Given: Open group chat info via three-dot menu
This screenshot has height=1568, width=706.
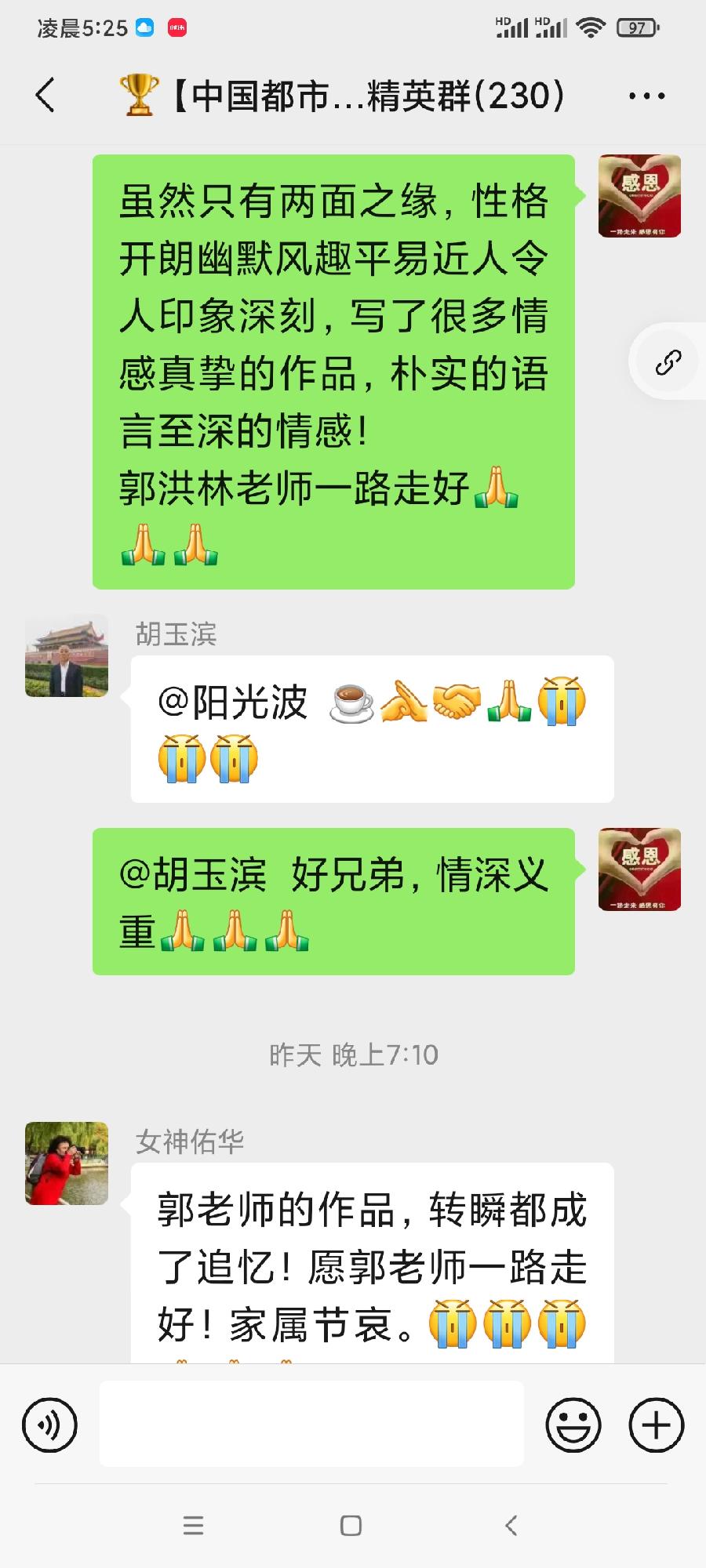Looking at the screenshot, I should (646, 96).
